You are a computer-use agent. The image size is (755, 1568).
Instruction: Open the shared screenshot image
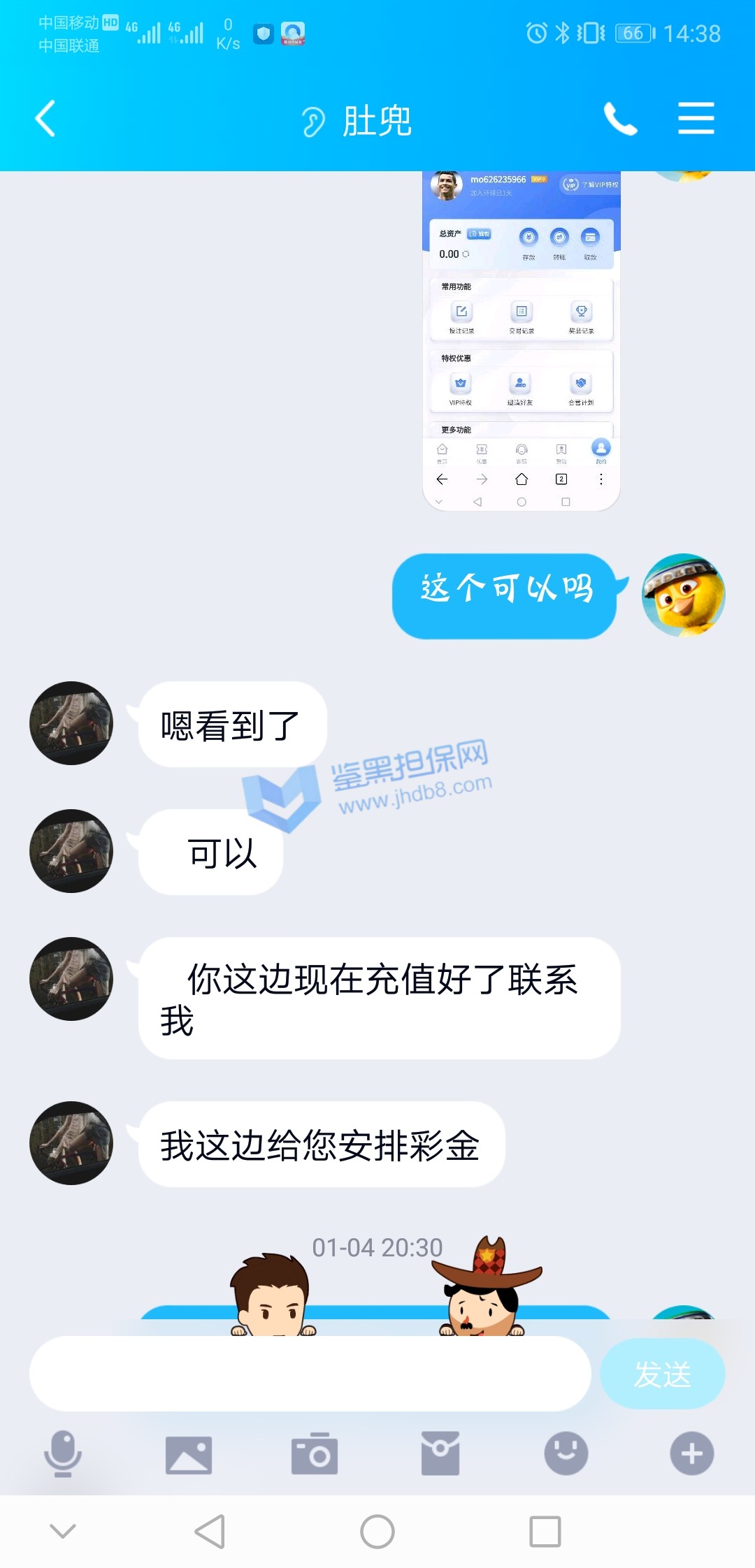coord(522,341)
